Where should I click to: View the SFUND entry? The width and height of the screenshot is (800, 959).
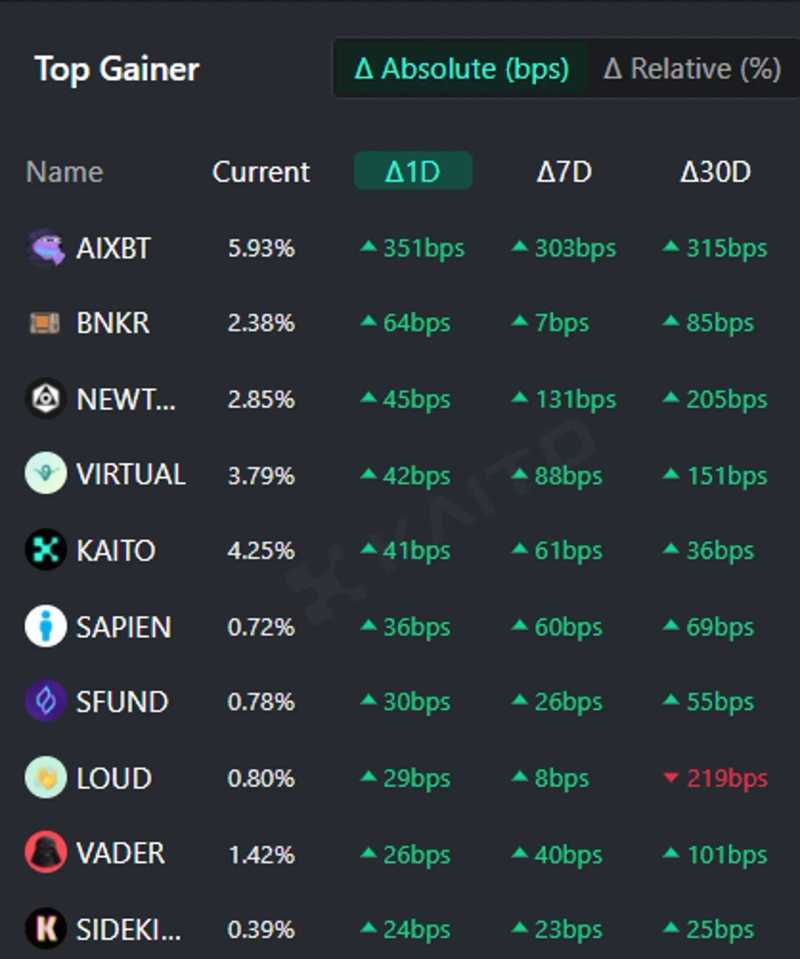point(121,702)
